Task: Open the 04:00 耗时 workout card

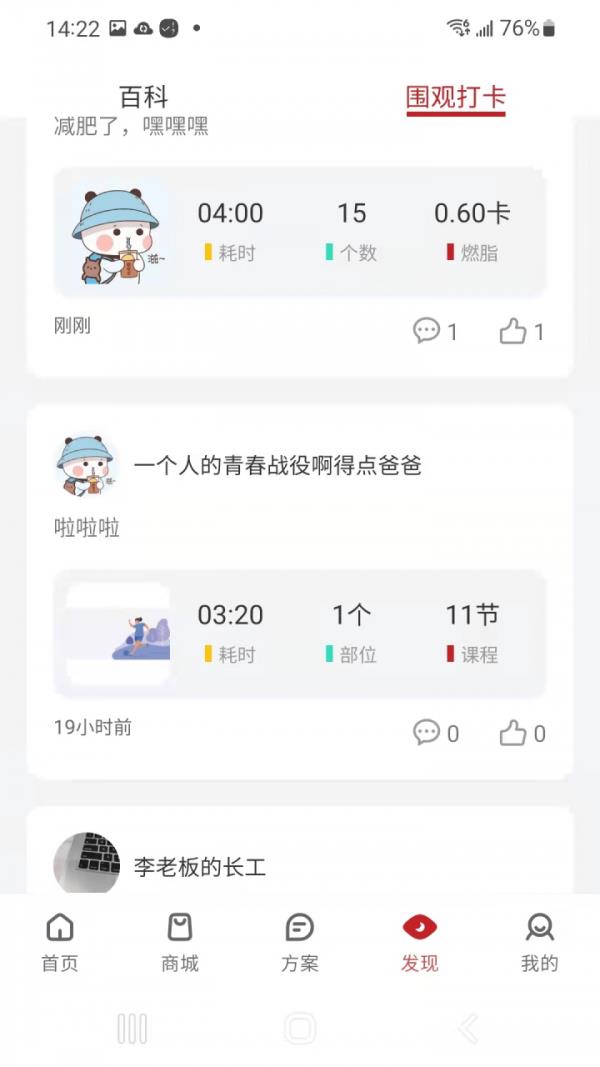Action: pos(300,232)
